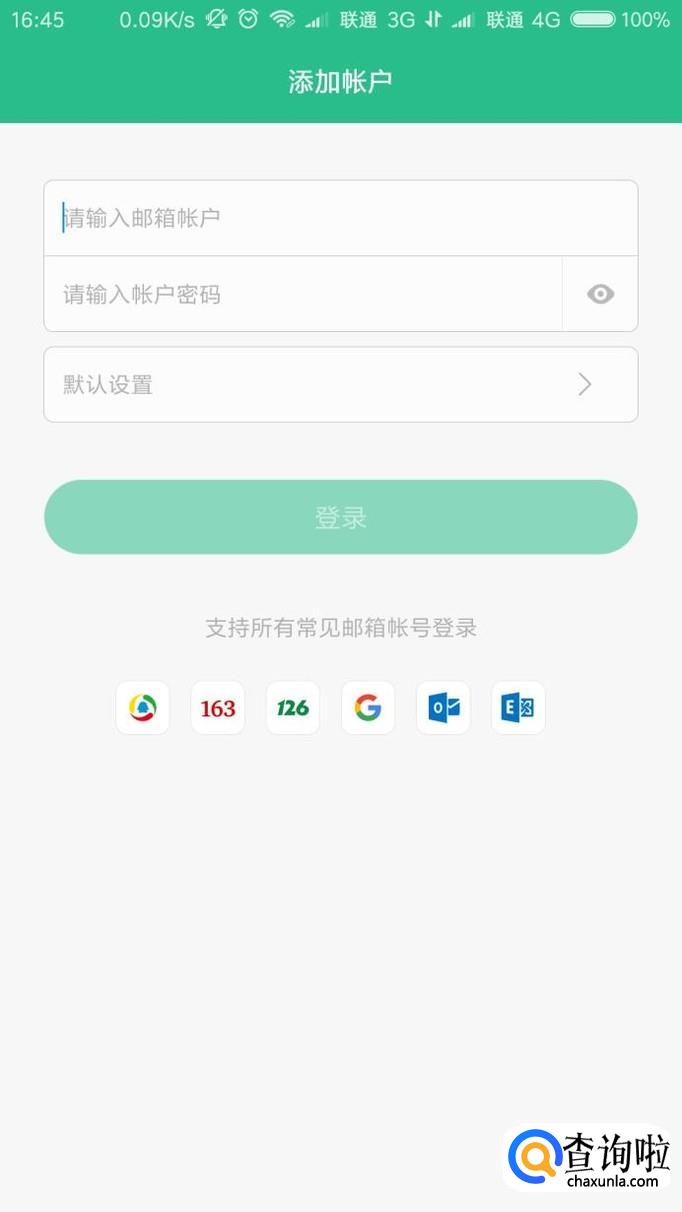Select the Exchange mail provider
This screenshot has height=1212, width=682.
[x=518, y=708]
